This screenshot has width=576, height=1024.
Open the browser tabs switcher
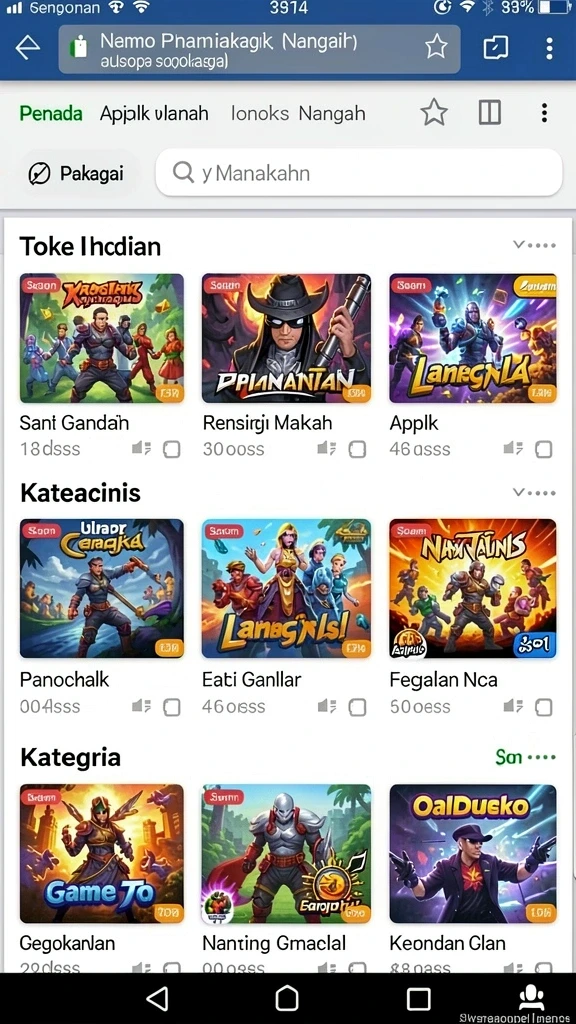496,48
